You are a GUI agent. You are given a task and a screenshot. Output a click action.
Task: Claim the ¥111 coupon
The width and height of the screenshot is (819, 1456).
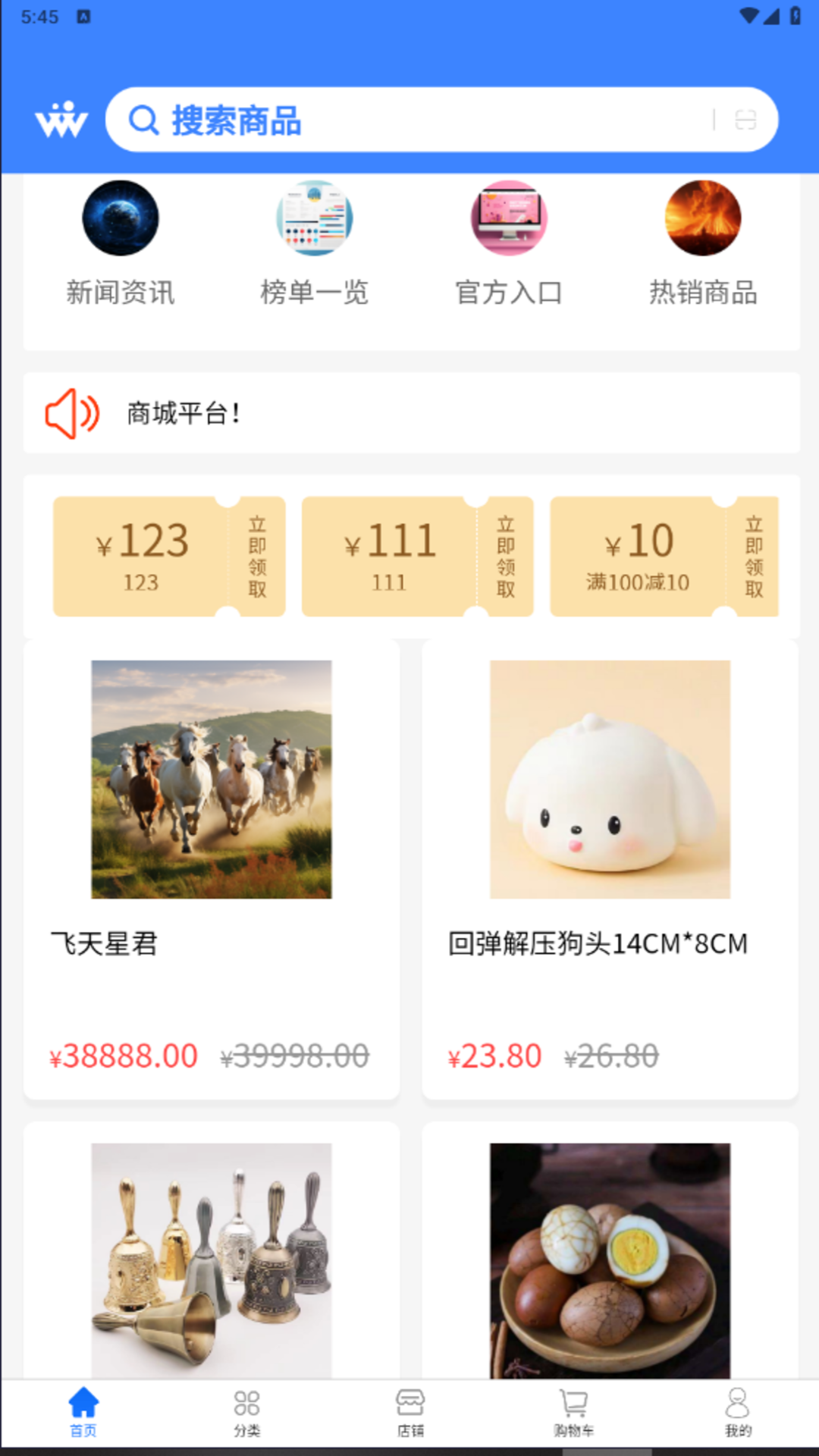pyautogui.click(x=506, y=557)
